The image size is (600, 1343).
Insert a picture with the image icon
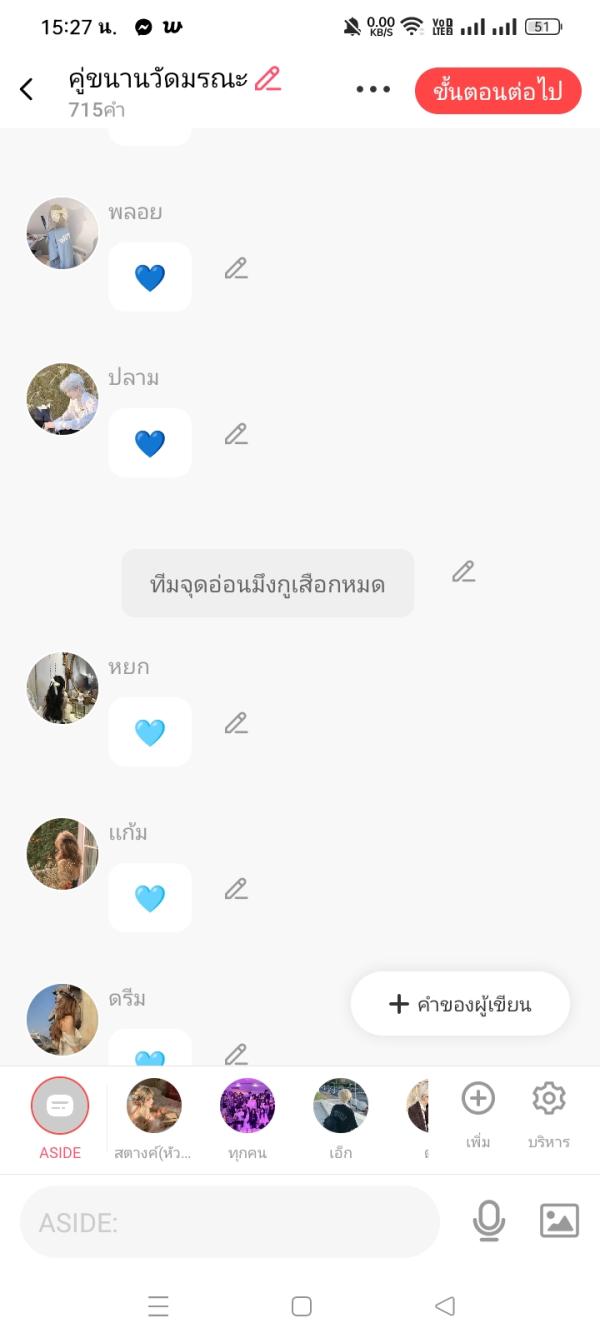coord(559,1221)
